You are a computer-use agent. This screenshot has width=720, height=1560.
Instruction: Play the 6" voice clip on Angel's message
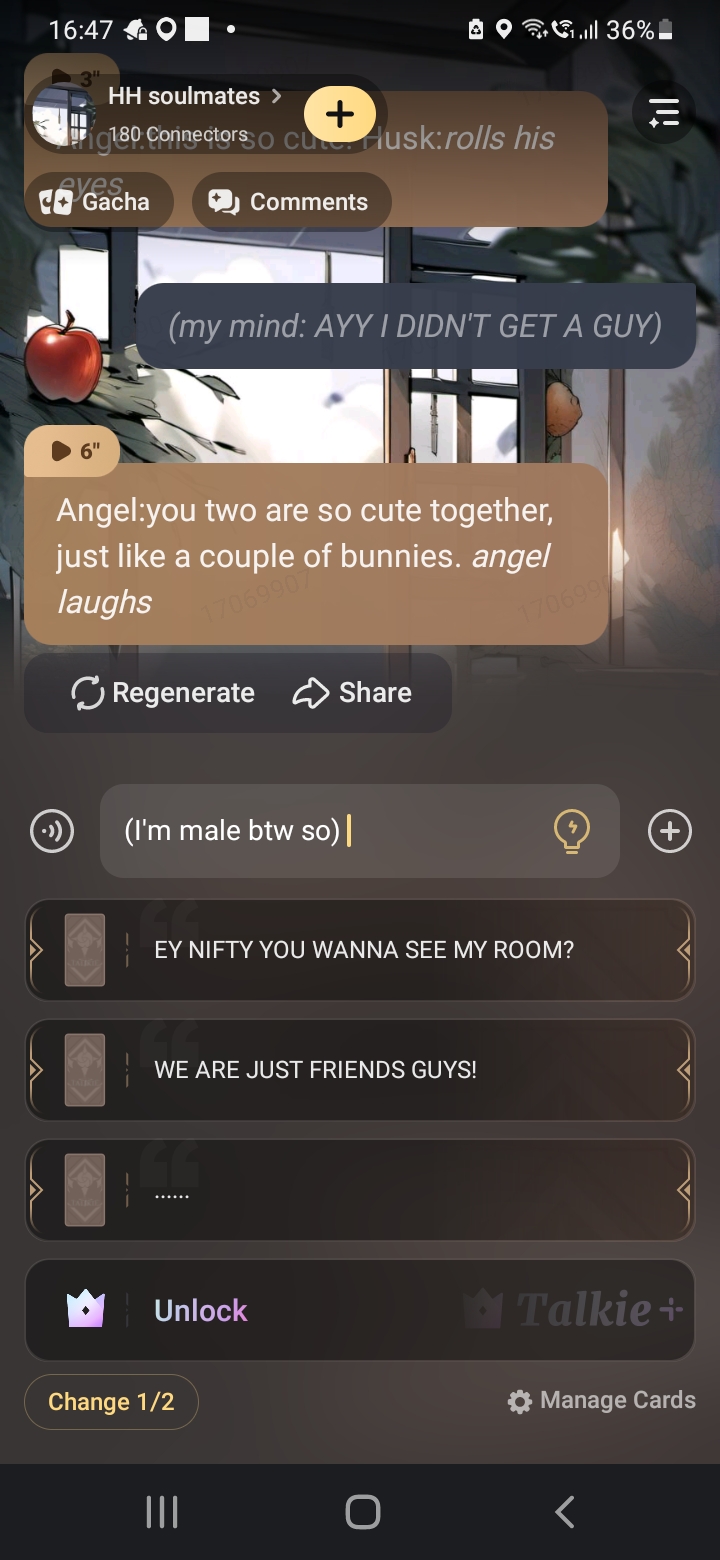[x=72, y=451]
